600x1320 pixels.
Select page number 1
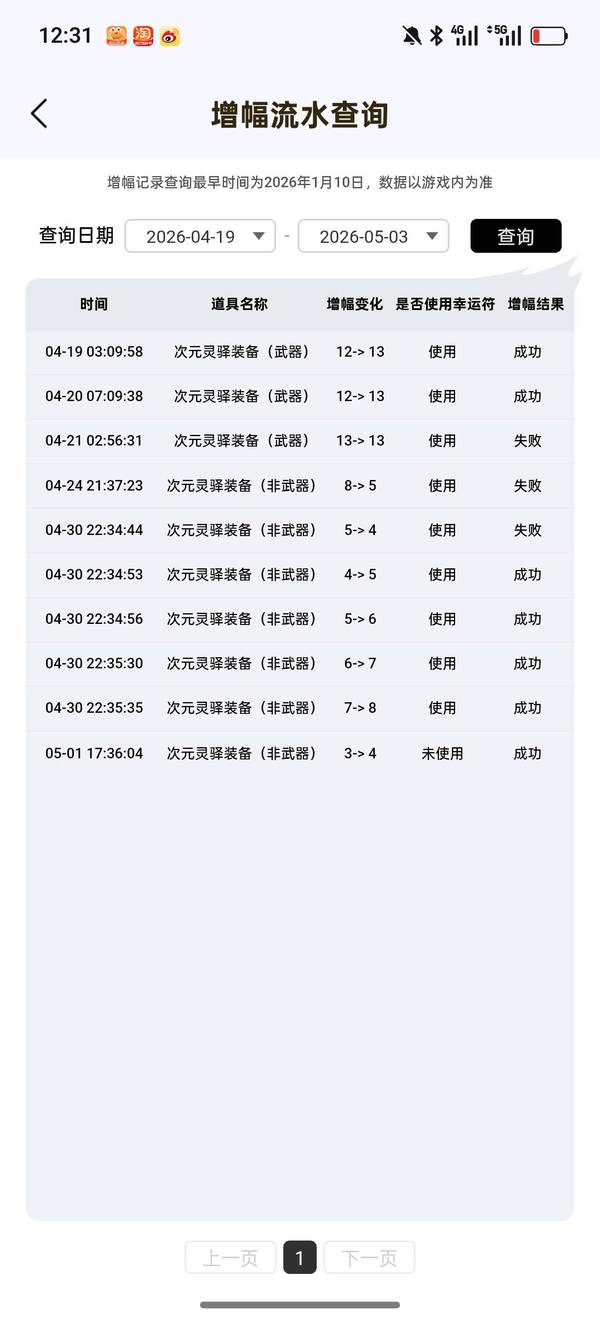click(x=300, y=1257)
